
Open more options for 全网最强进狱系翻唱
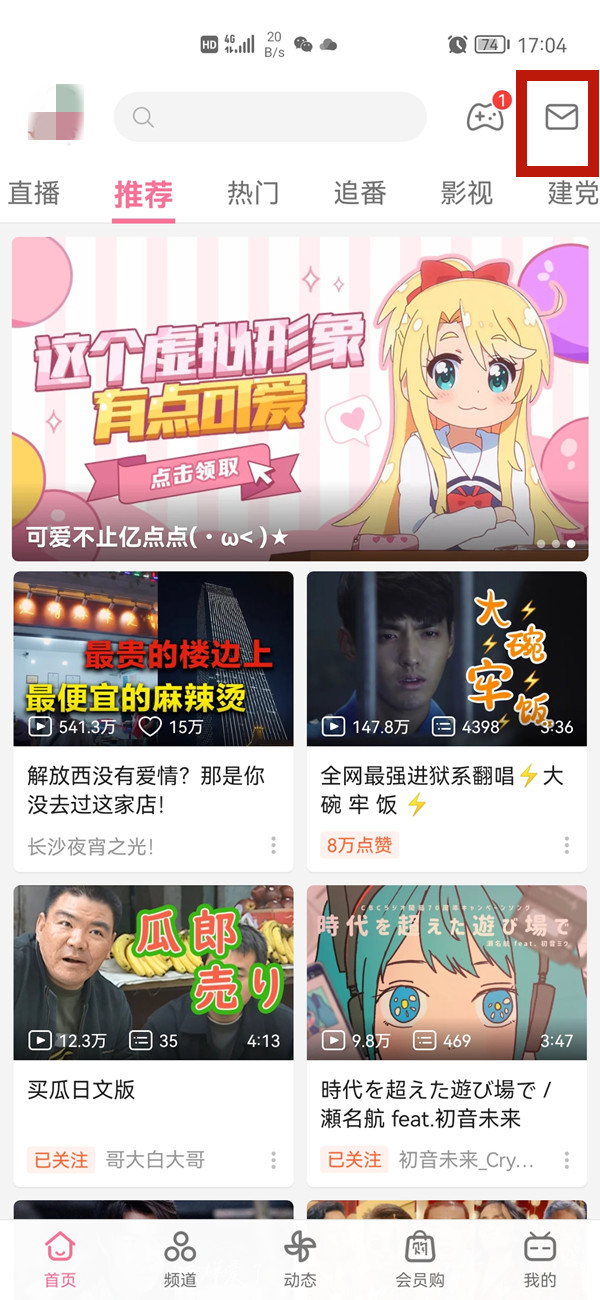[x=566, y=846]
